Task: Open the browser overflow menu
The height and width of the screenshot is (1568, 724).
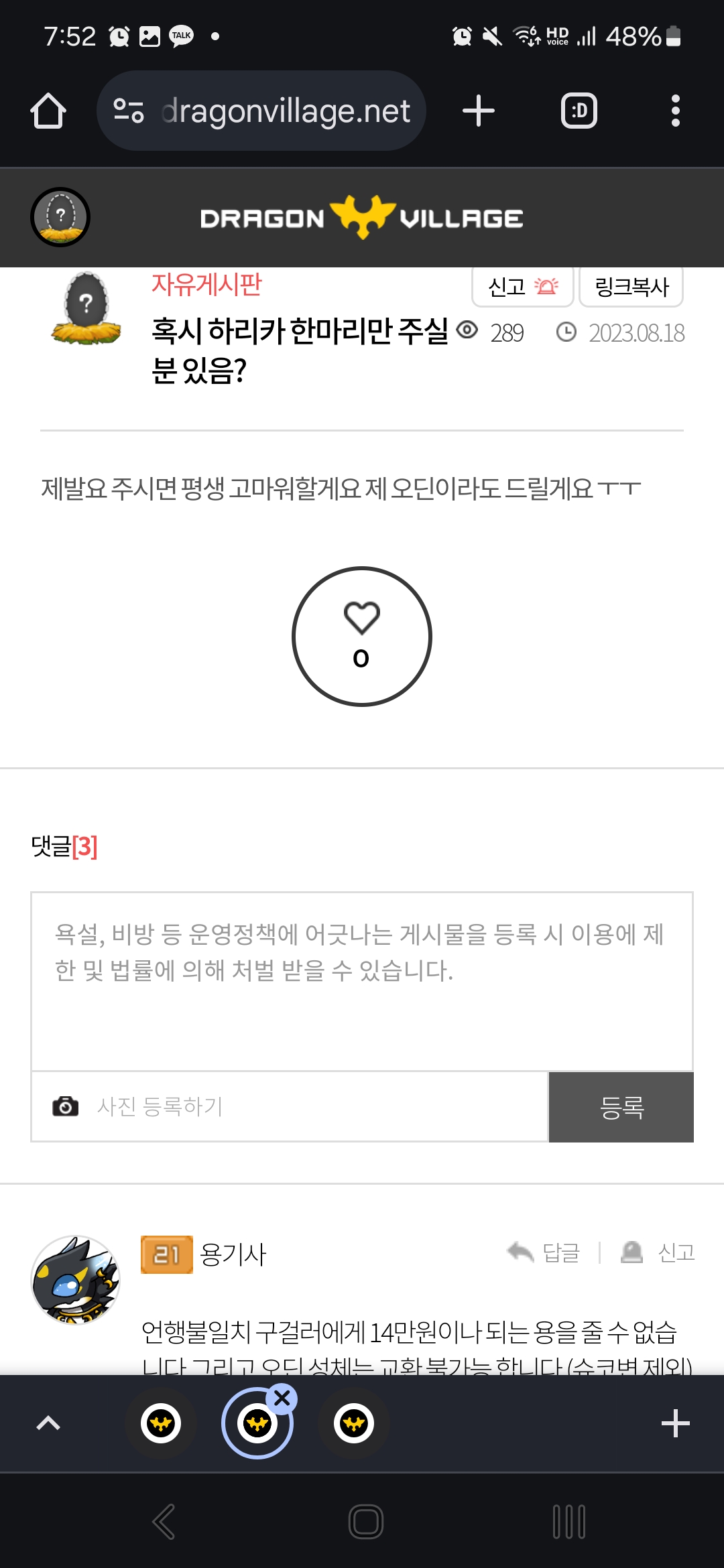Action: click(x=675, y=111)
